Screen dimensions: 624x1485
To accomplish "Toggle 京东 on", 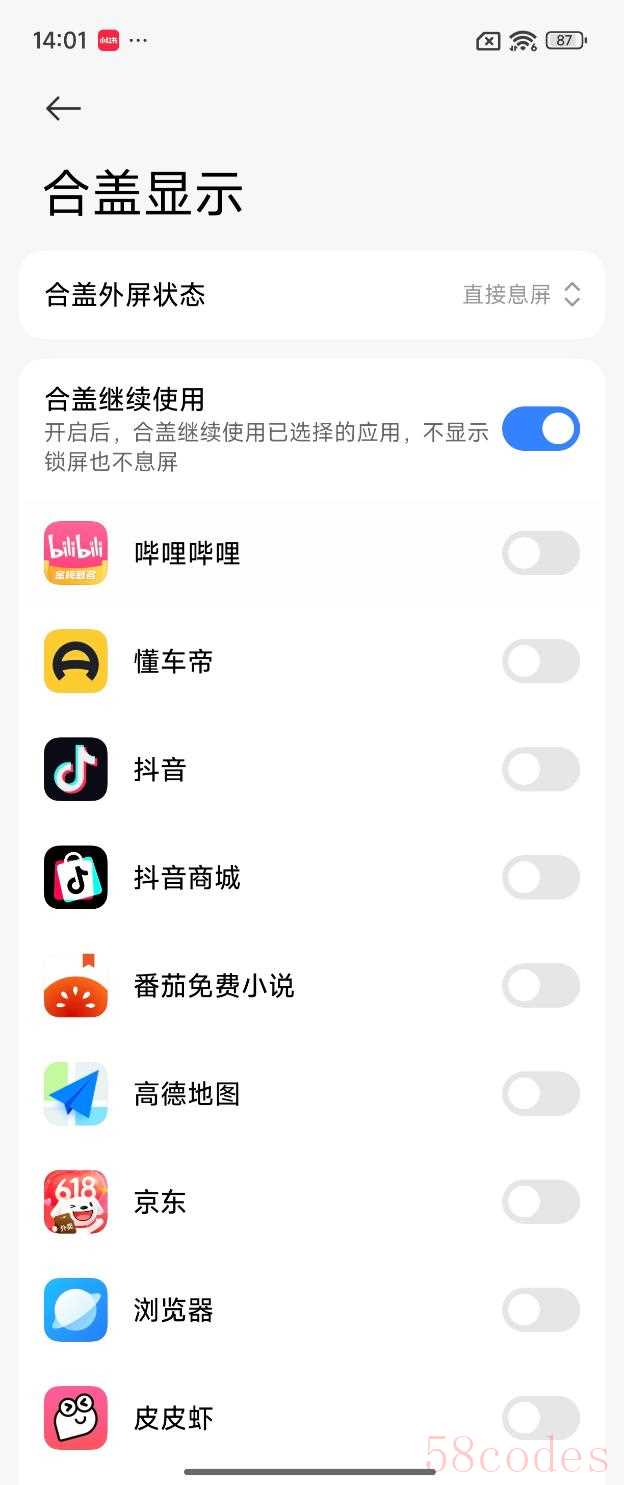I will [x=540, y=1201].
